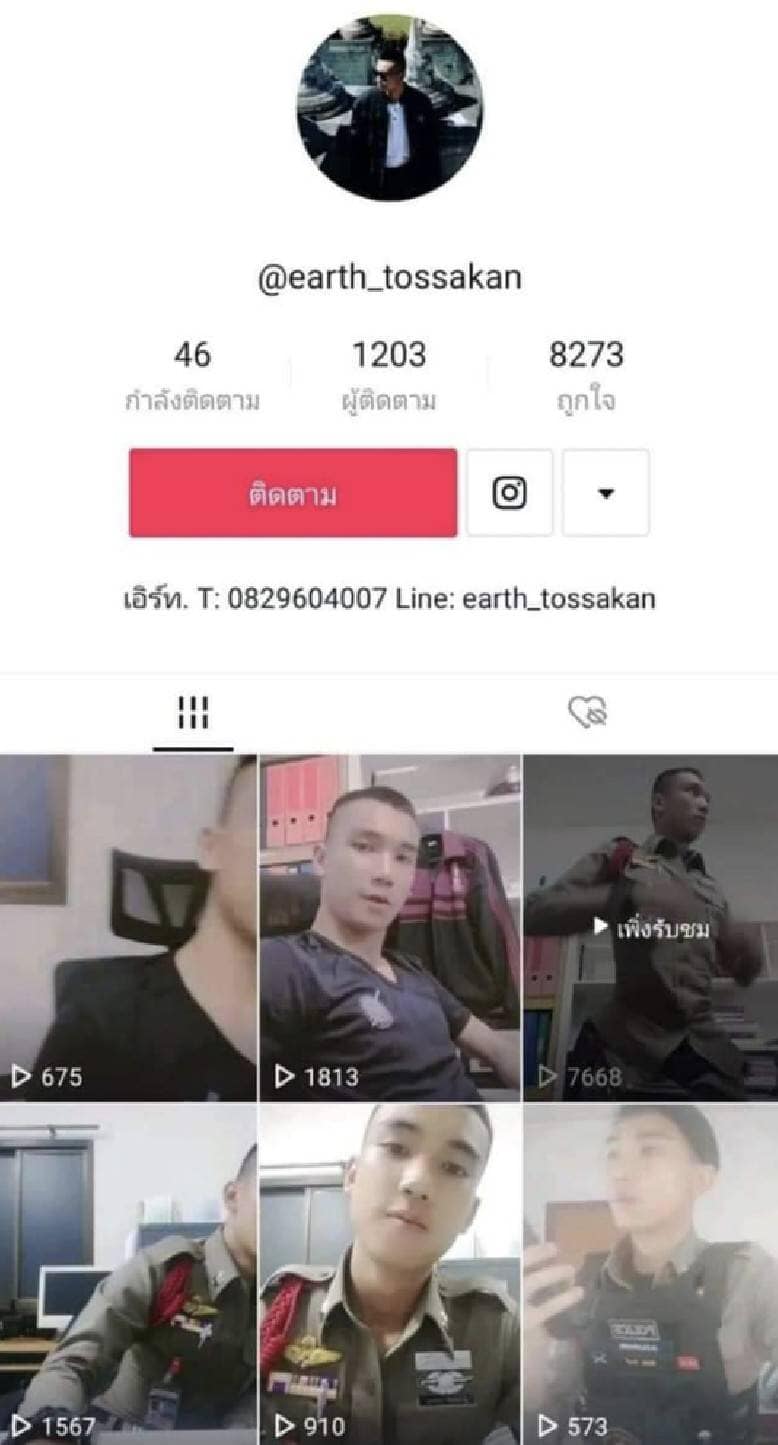Screen dimensions: 778x1445
Task: Open the video with 7668 views
Action: 650,928
